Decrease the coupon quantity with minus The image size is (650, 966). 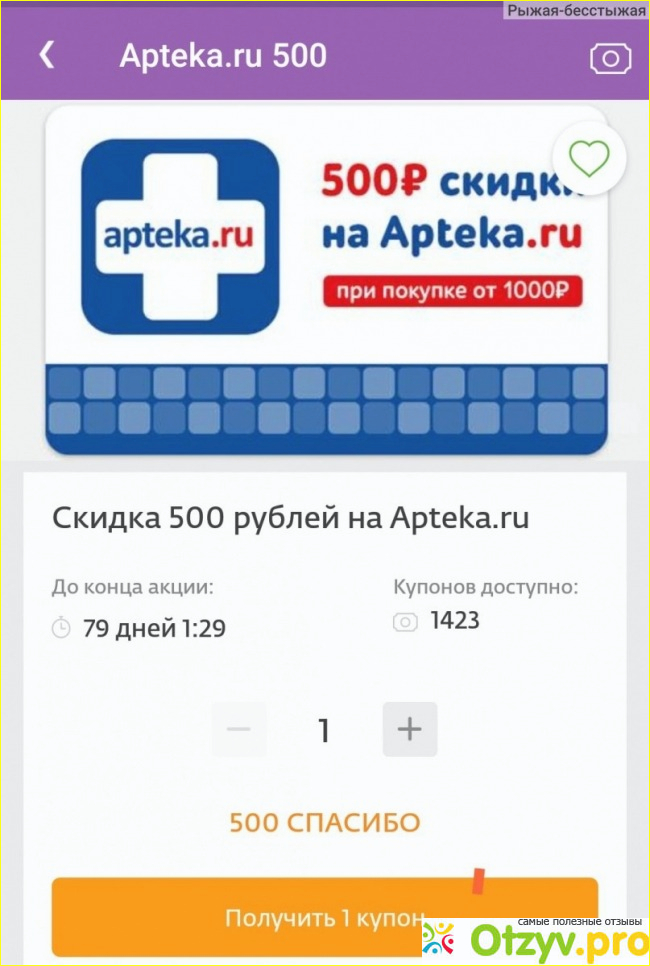click(239, 729)
